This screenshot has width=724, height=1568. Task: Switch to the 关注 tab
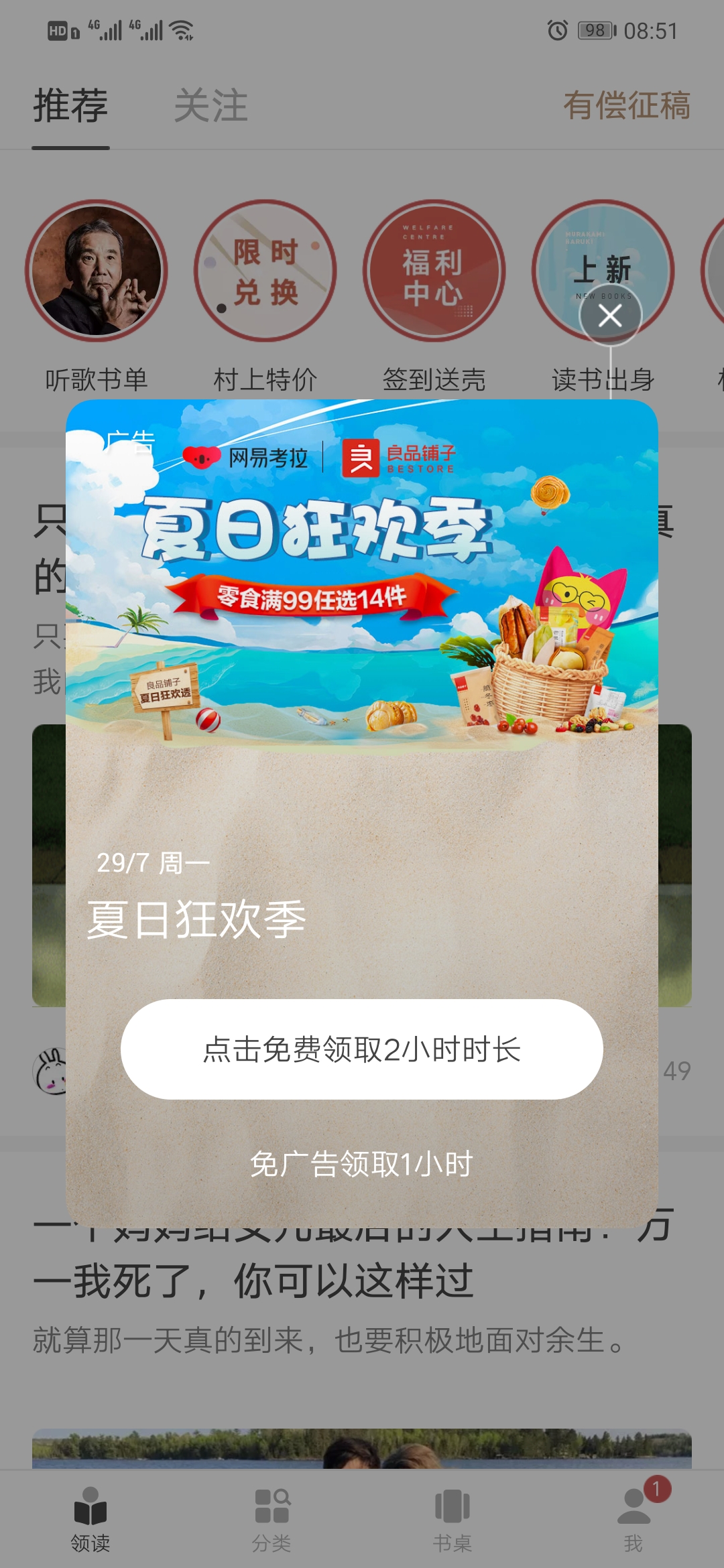(210, 106)
